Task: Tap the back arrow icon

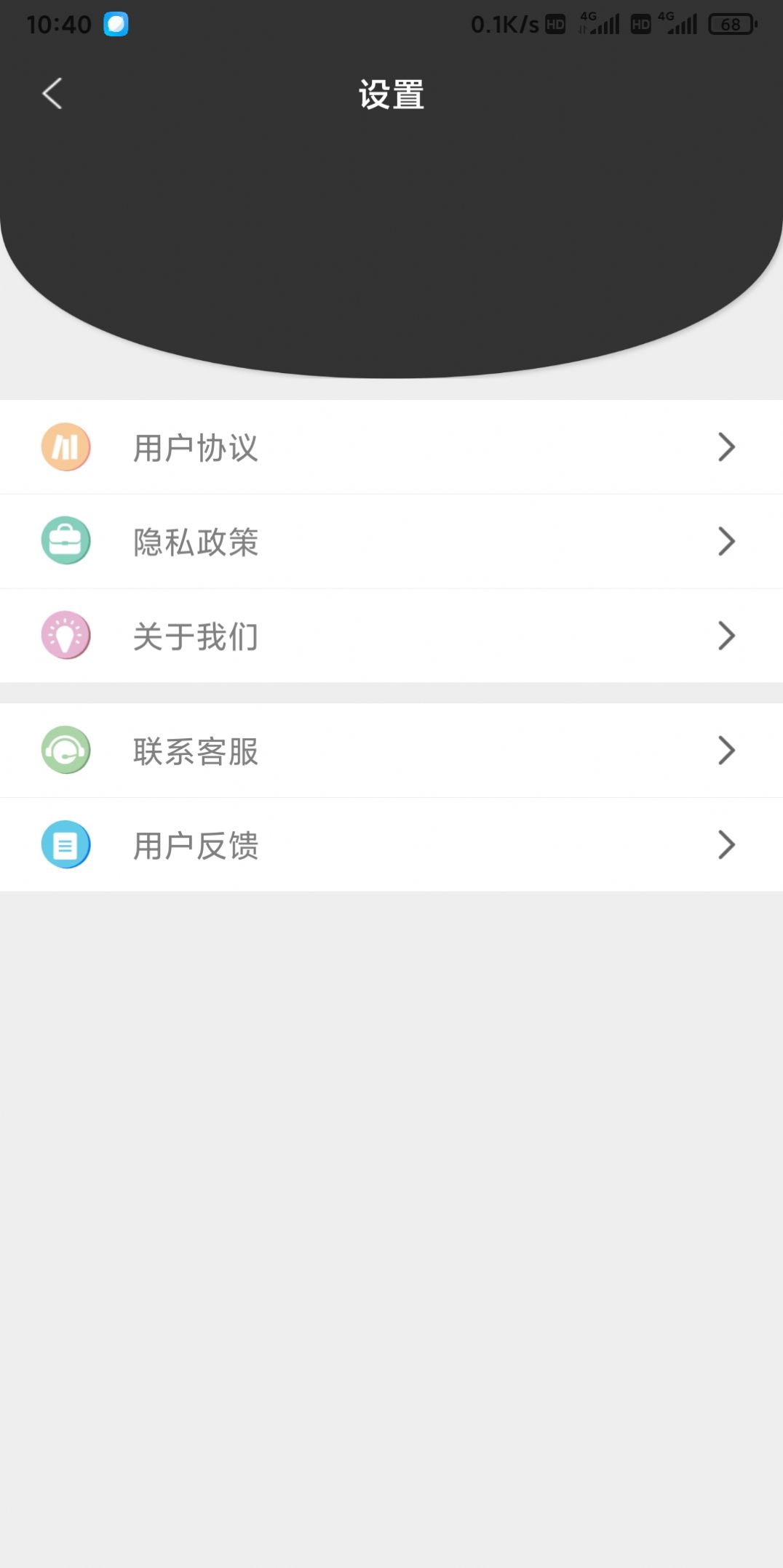Action: point(51,94)
